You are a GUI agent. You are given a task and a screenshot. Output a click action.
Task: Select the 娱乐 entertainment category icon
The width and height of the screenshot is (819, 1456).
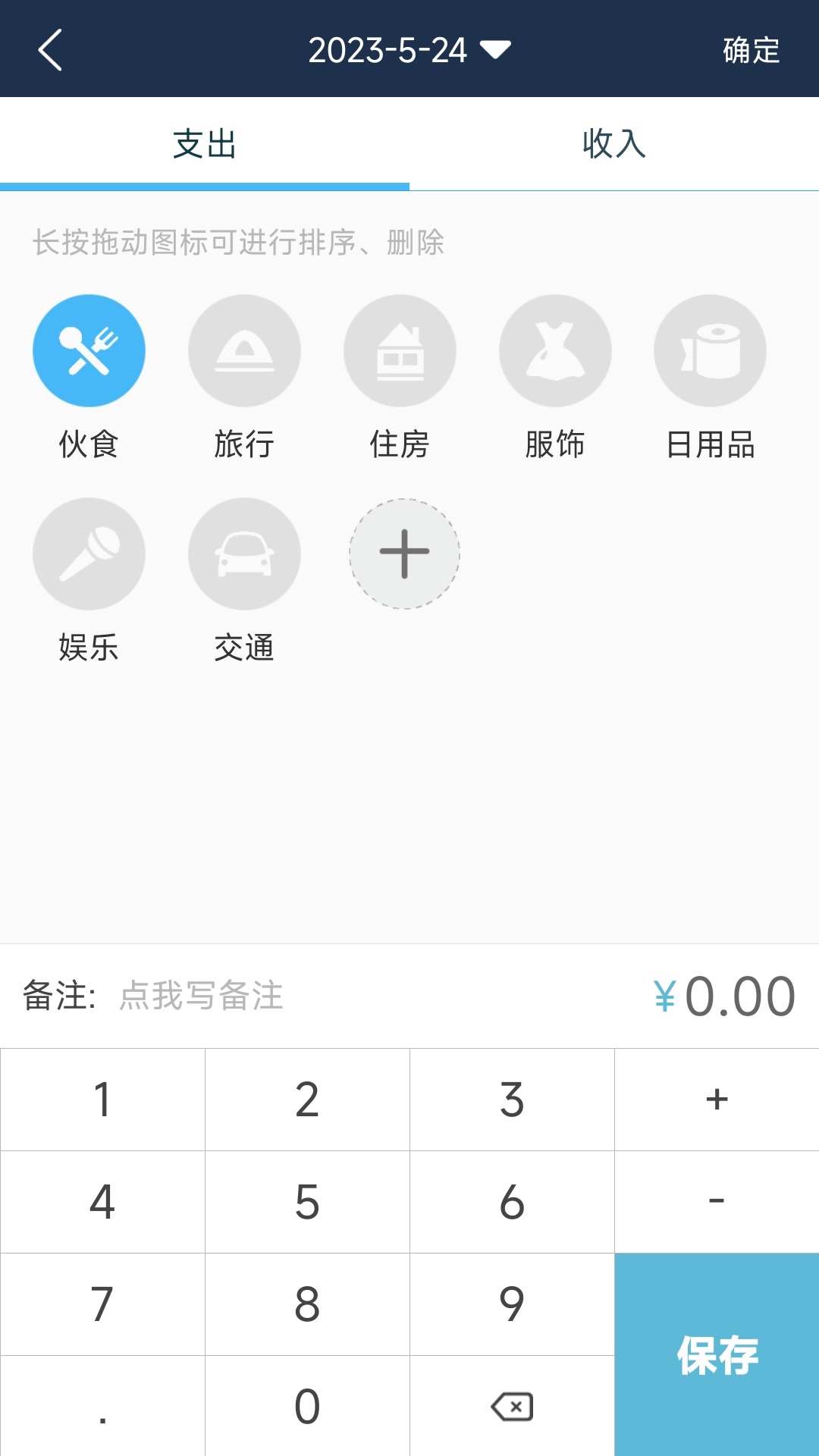click(88, 554)
